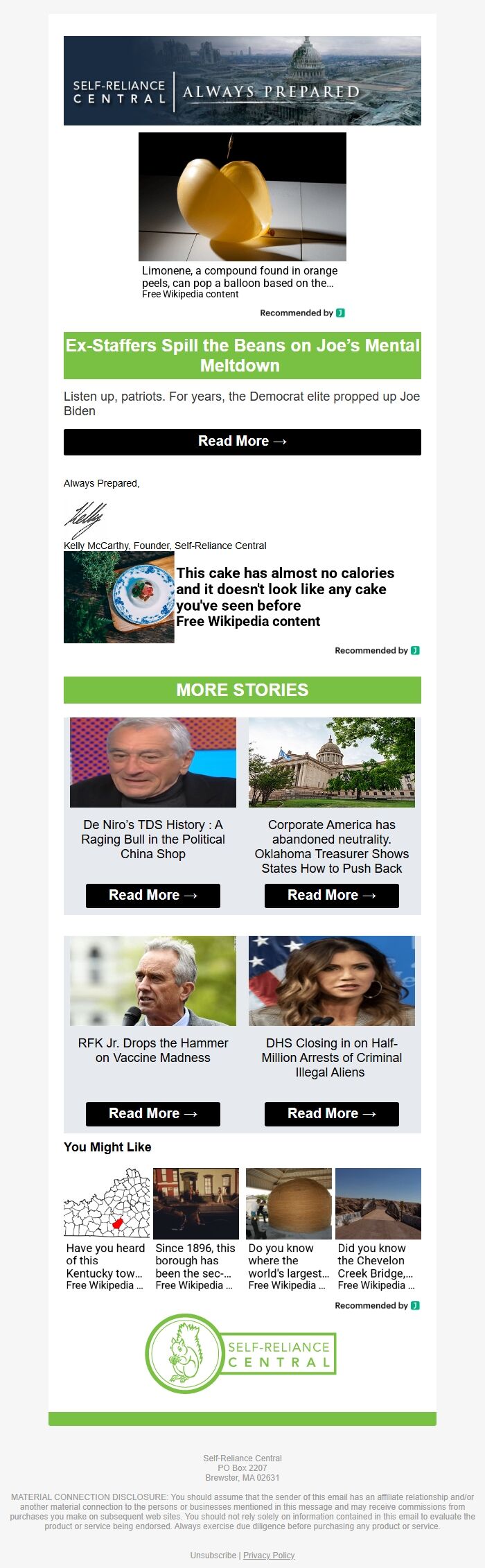Unsubscribe from this newsletter
This screenshot has height=1568, width=485.
213,1555
